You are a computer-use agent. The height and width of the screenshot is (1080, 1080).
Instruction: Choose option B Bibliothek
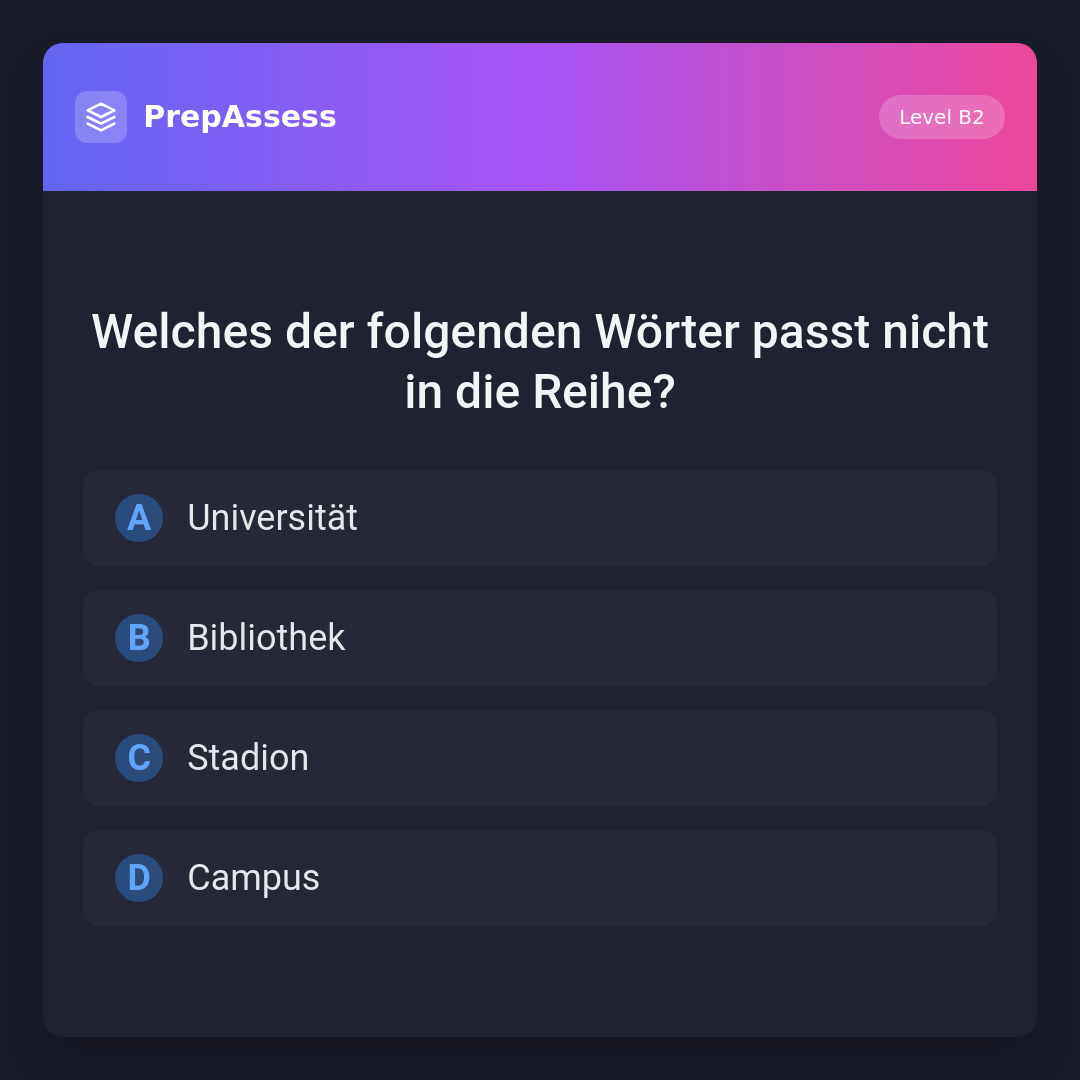coord(540,638)
